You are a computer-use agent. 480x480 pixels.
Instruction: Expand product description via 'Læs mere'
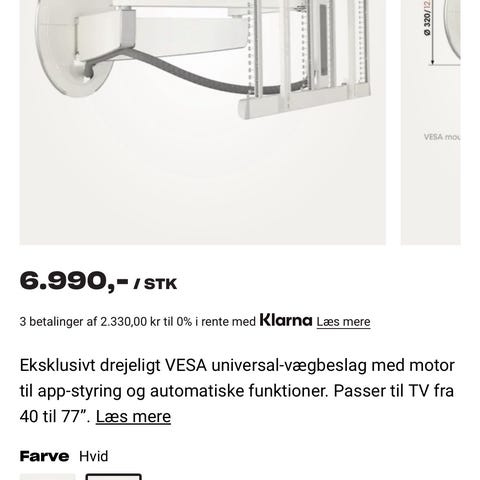pyautogui.click(x=133, y=417)
